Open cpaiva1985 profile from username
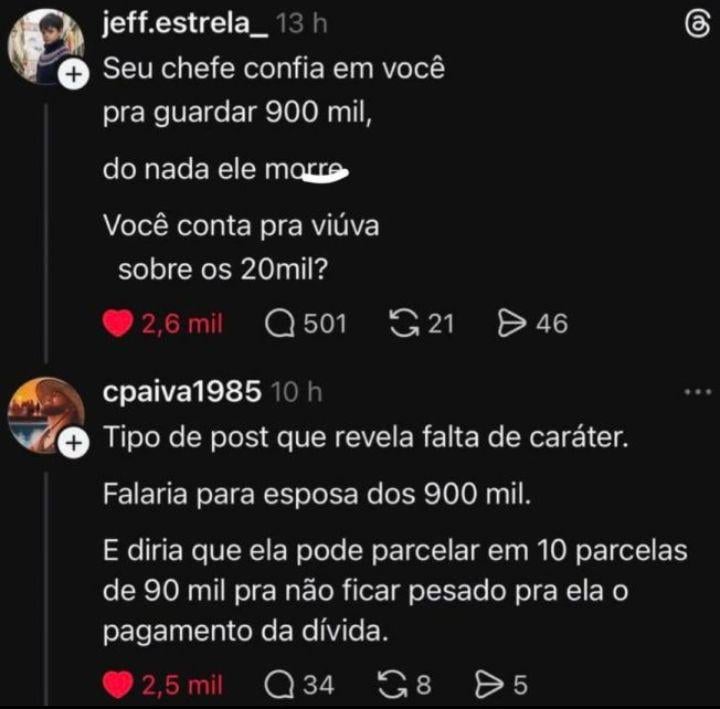Viewport: 720px width, 709px height. click(x=182, y=392)
